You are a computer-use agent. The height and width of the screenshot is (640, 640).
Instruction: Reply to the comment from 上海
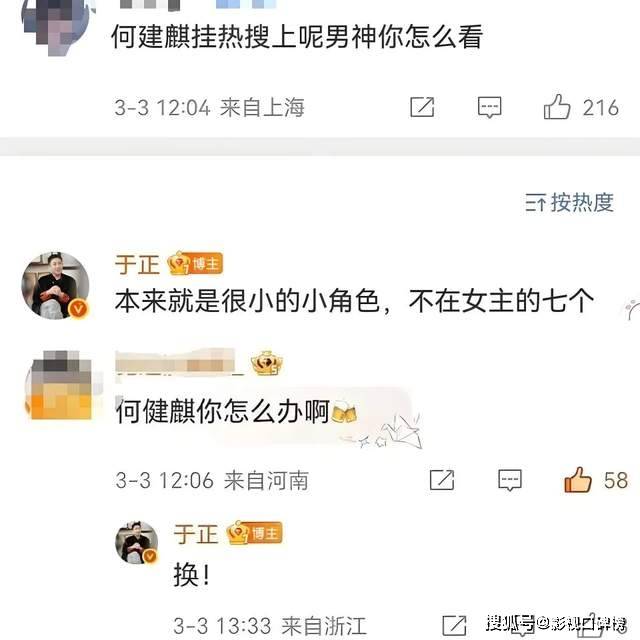[x=489, y=107]
